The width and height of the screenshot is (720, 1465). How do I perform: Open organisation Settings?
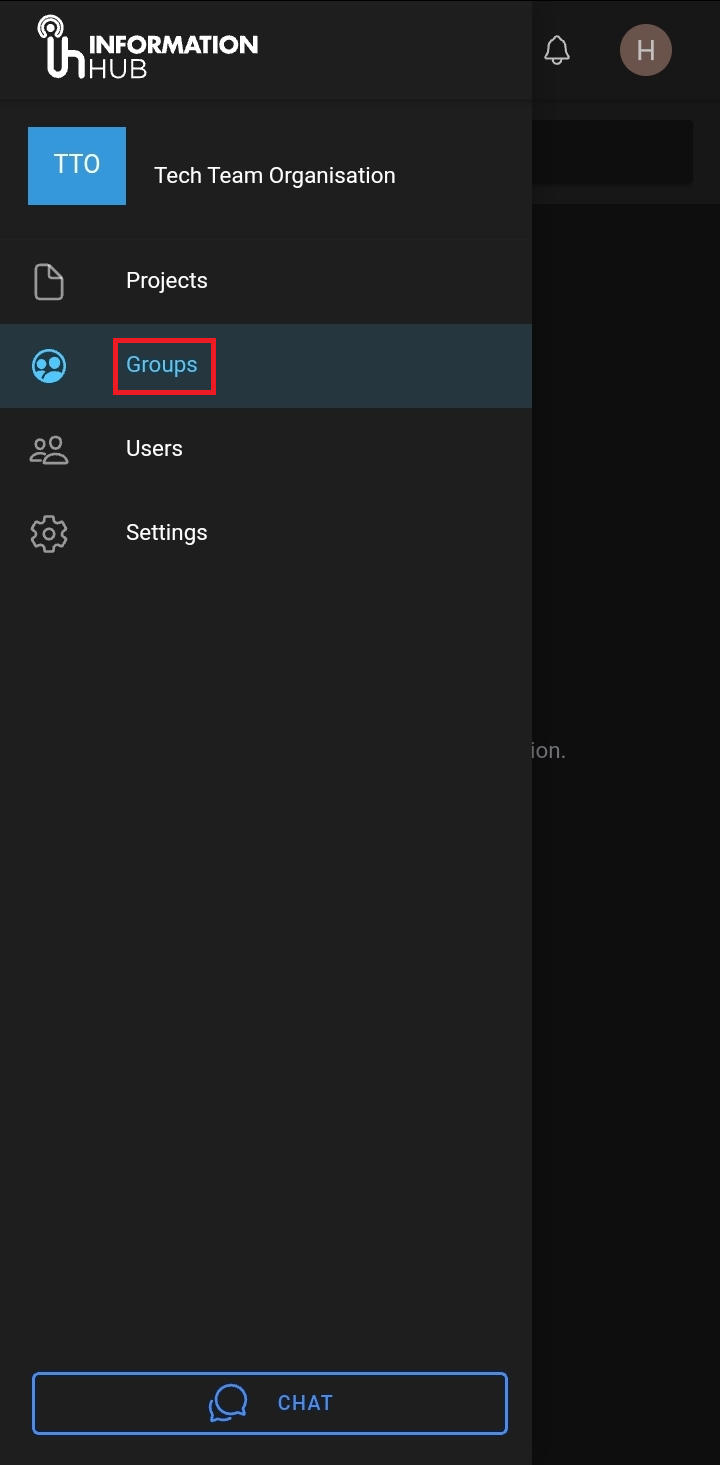[x=166, y=533]
